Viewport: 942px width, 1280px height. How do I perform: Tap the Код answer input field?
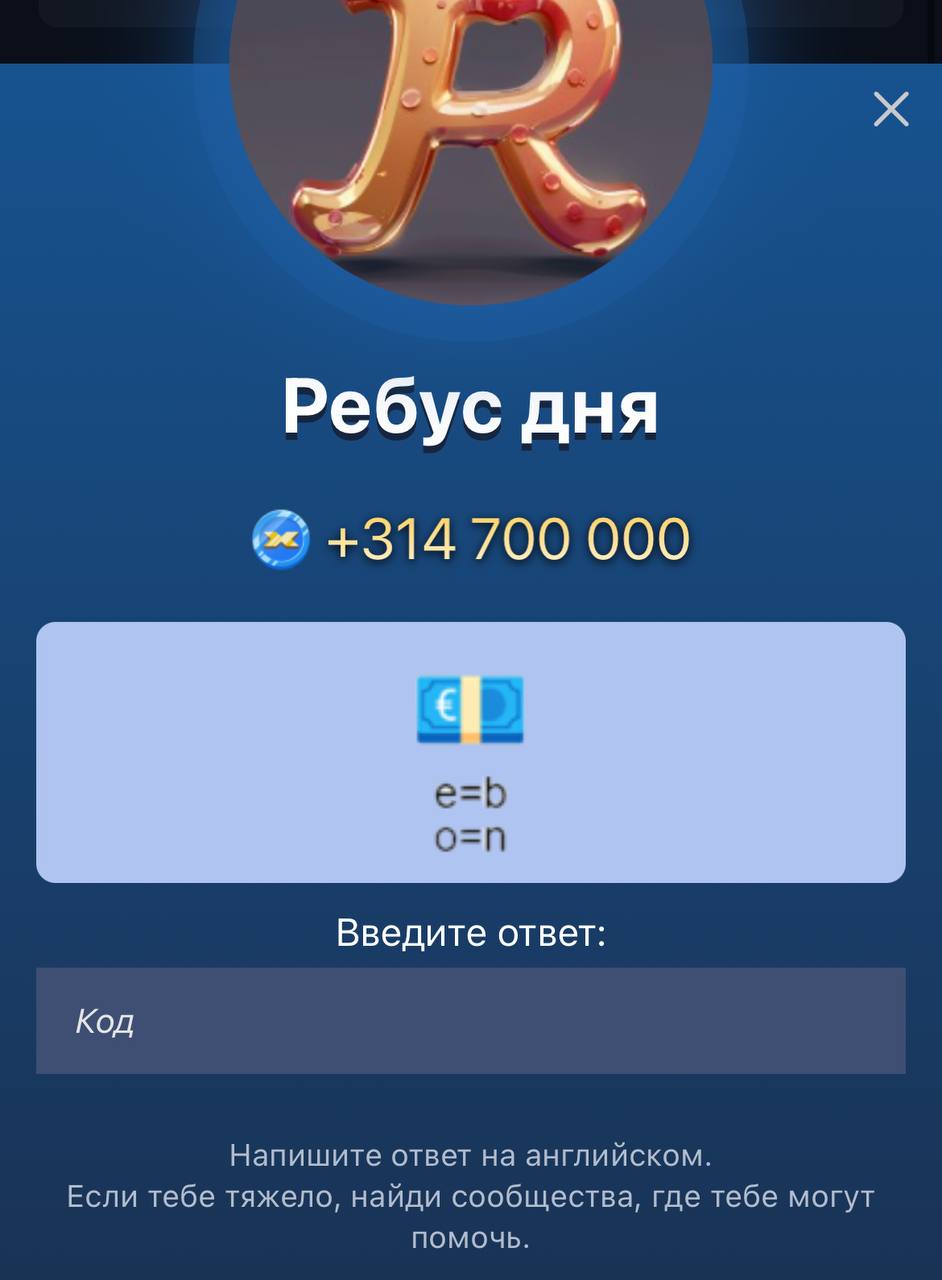click(470, 1021)
